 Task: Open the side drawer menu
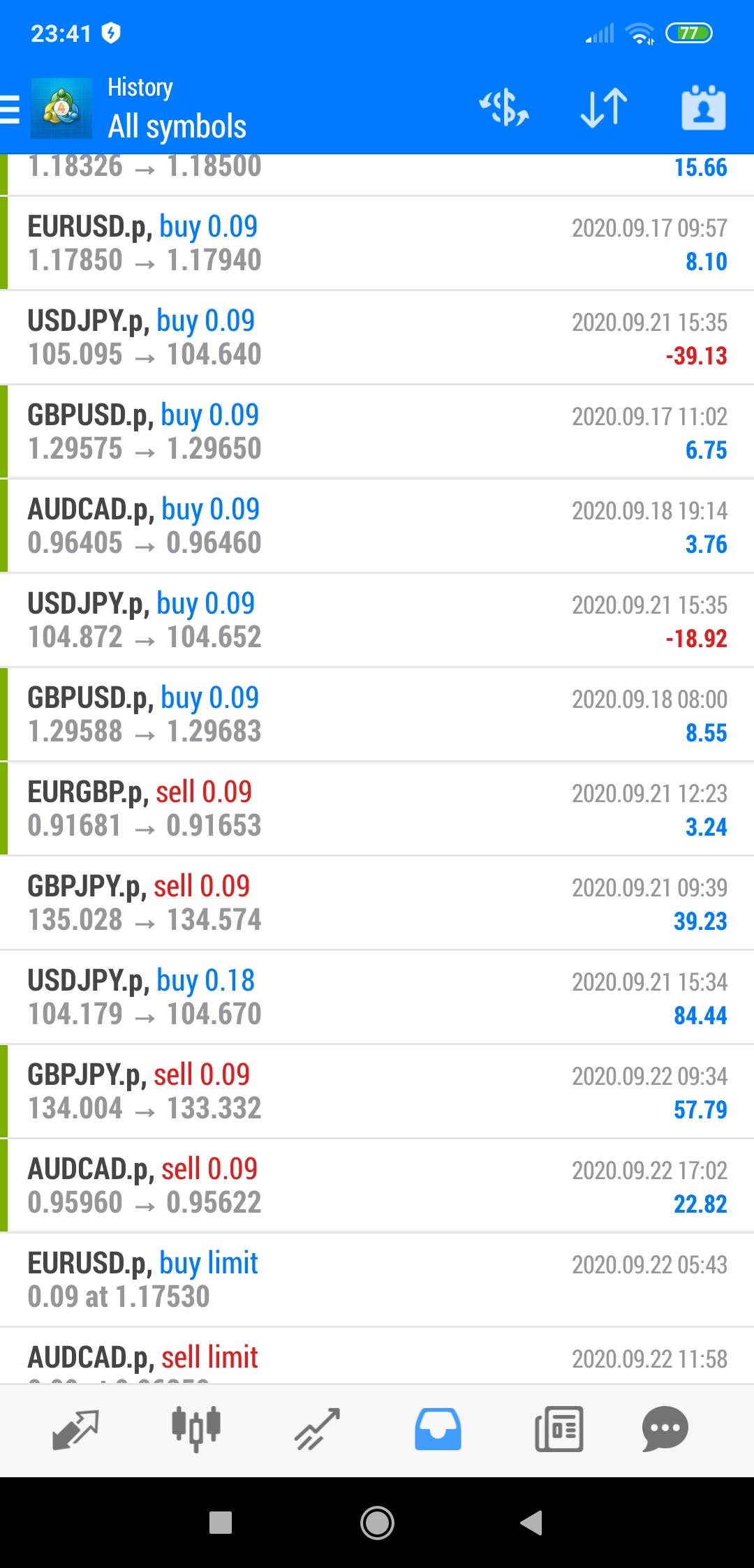[11, 110]
